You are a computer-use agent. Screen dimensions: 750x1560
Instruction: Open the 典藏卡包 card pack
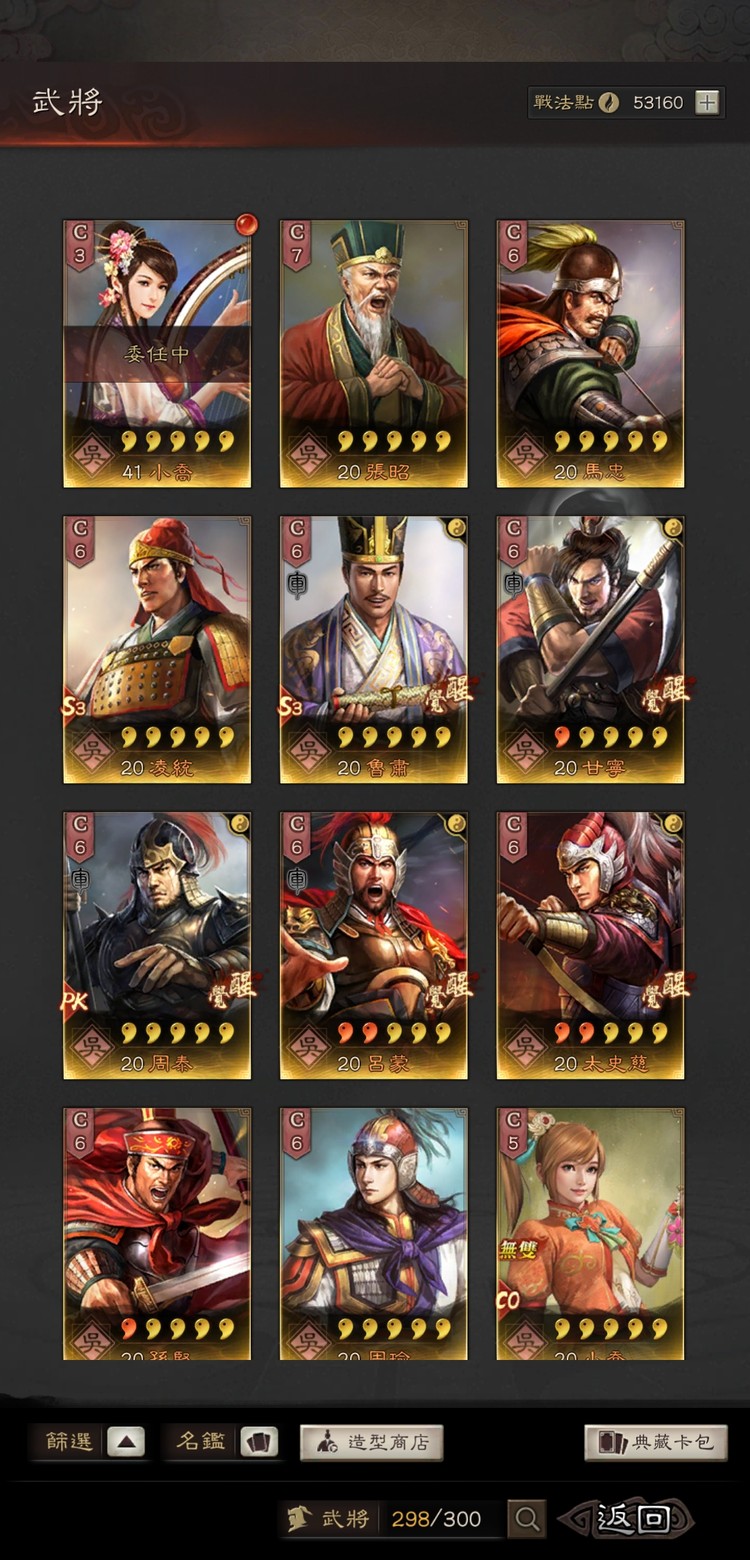(656, 1442)
